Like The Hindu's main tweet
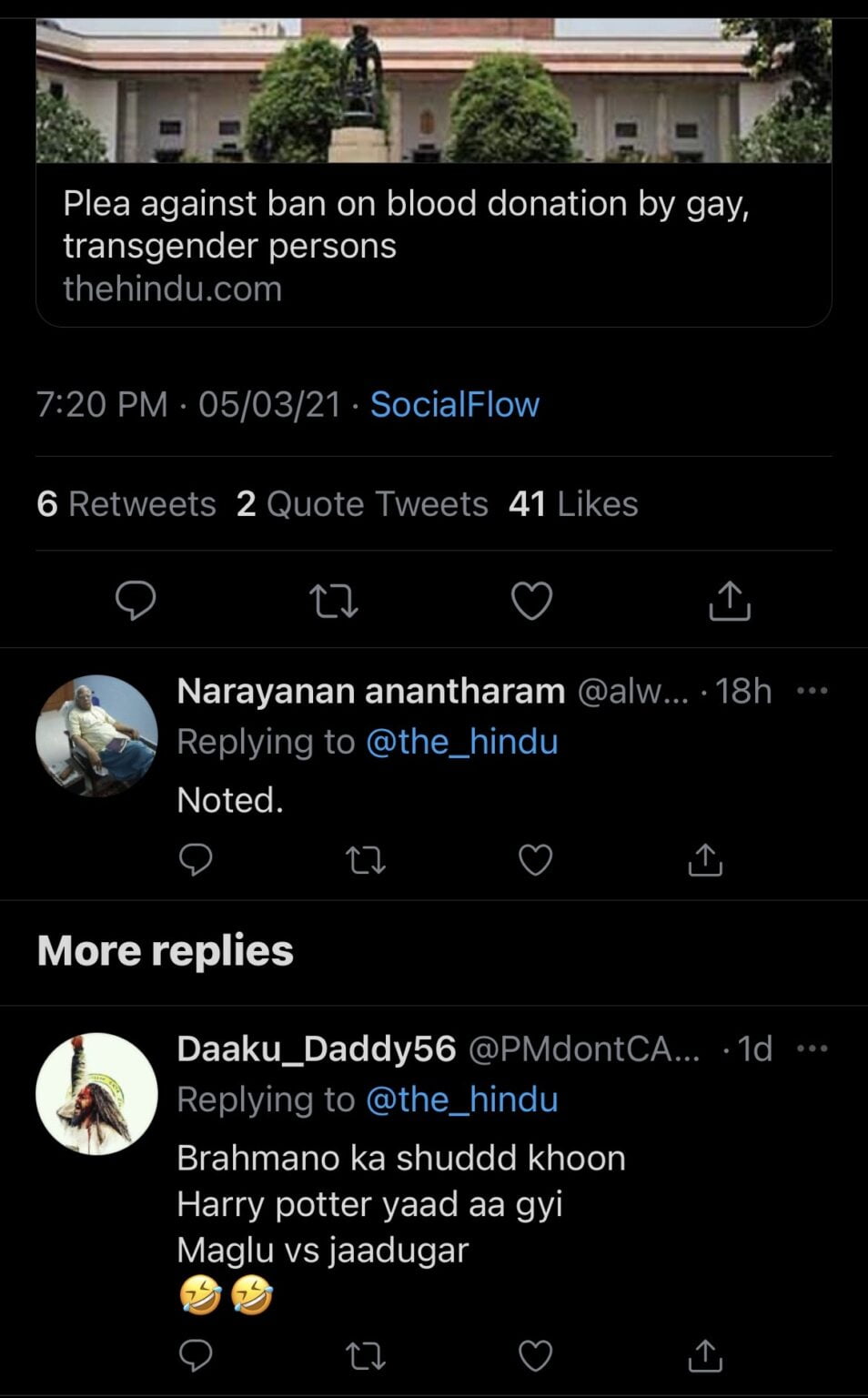868x1398 pixels. click(x=532, y=601)
